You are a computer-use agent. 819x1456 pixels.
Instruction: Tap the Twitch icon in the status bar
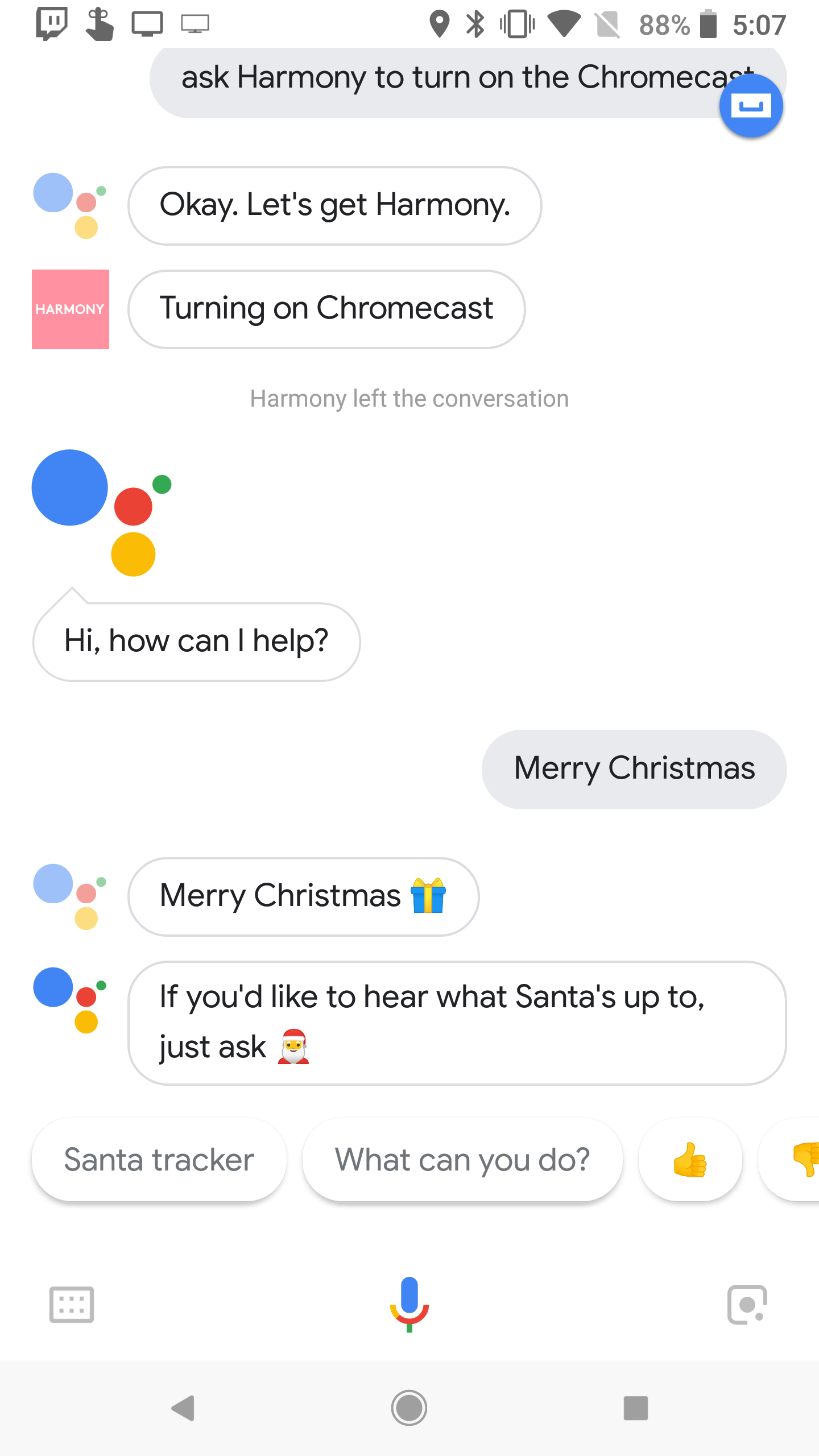tap(51, 23)
